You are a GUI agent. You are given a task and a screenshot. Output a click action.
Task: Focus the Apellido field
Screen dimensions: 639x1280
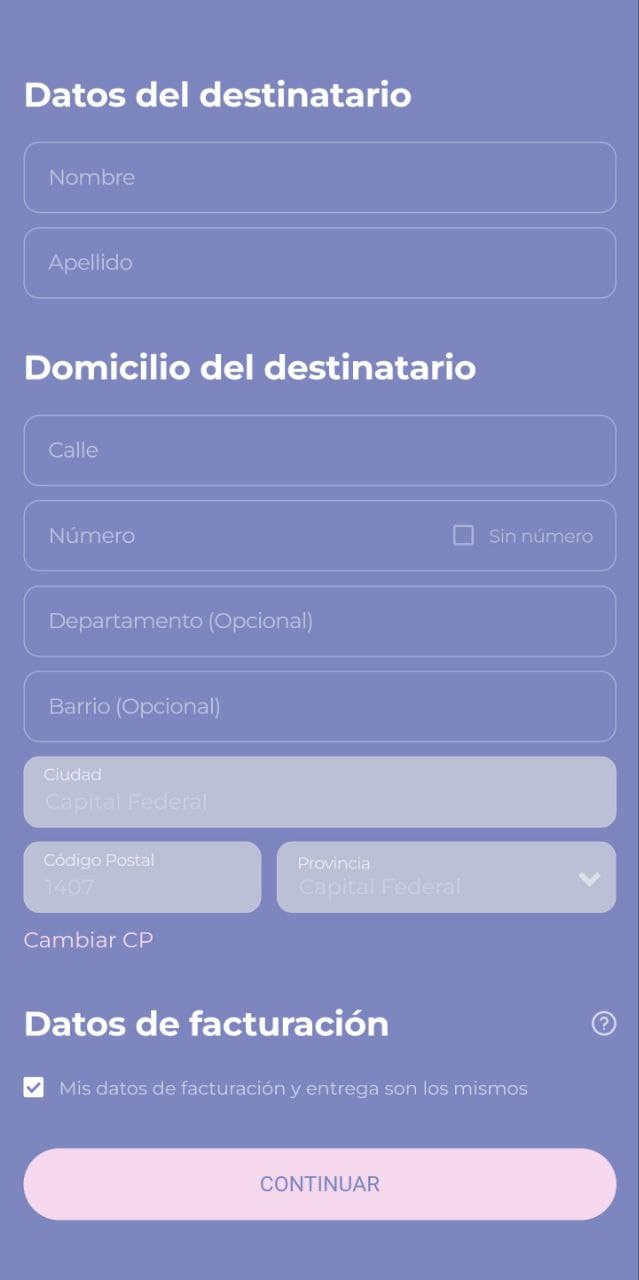(x=320, y=263)
